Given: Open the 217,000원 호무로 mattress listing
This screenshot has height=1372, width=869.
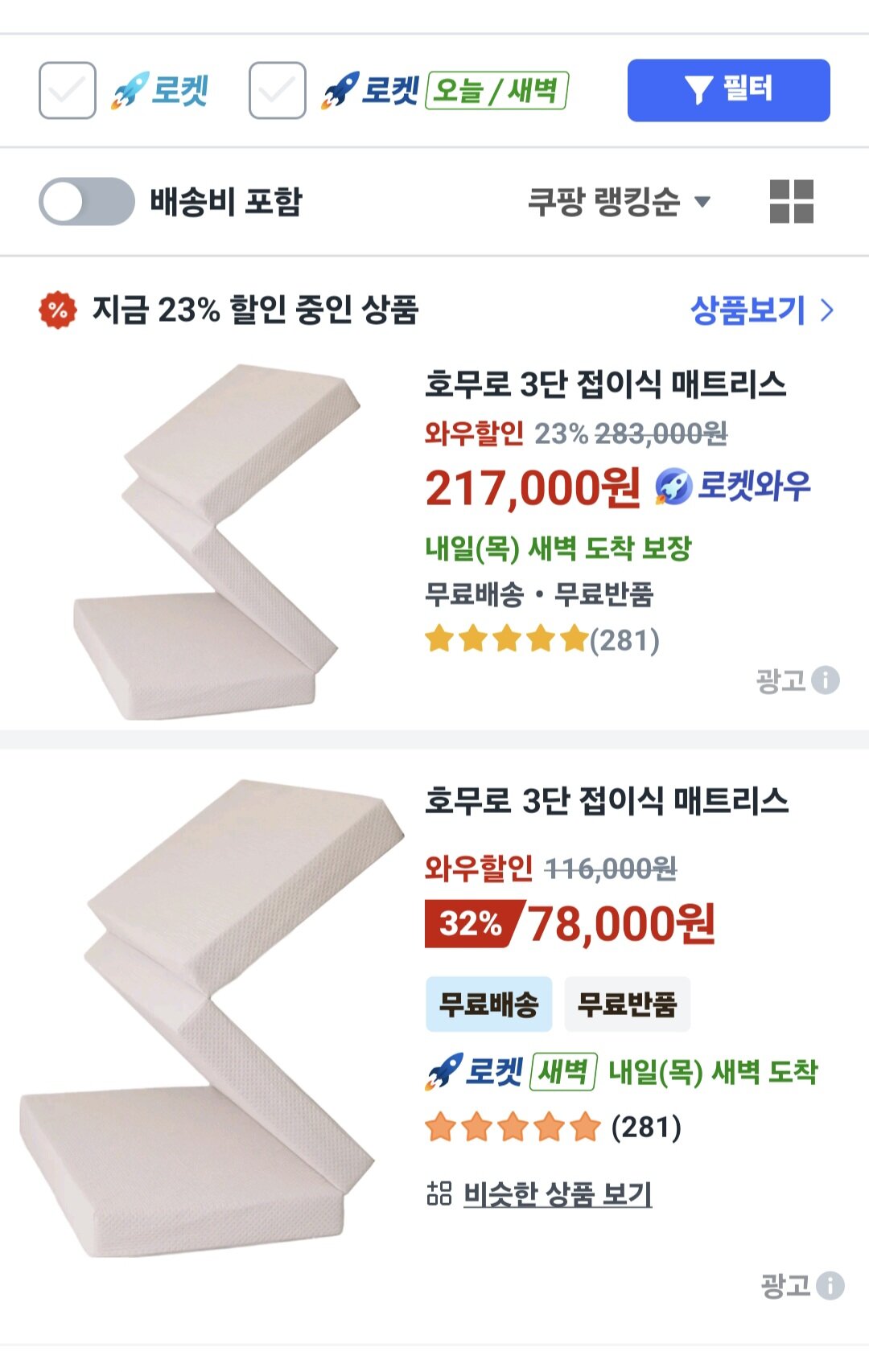Looking at the screenshot, I should coord(604,384).
